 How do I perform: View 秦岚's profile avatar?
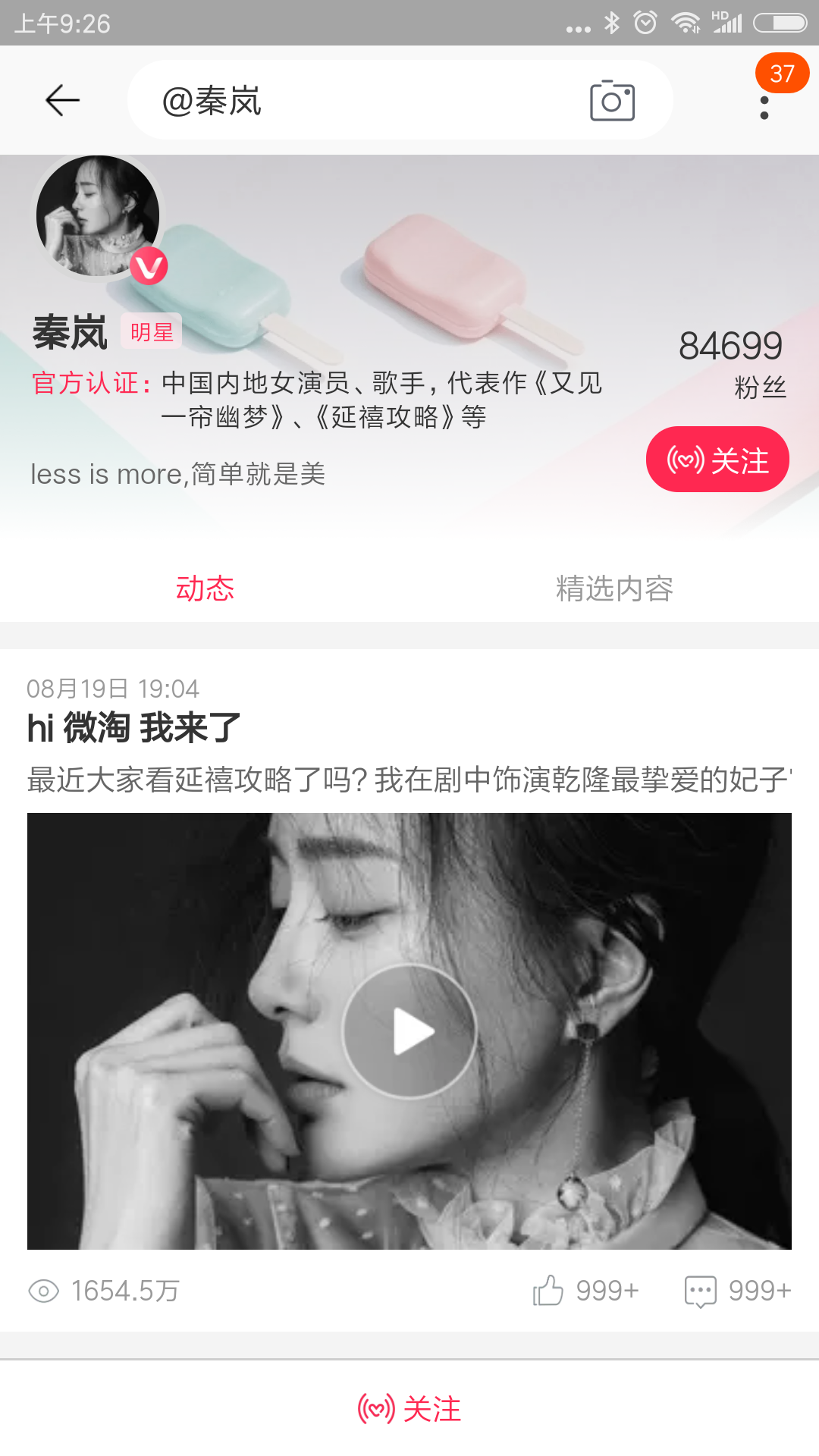tap(99, 216)
